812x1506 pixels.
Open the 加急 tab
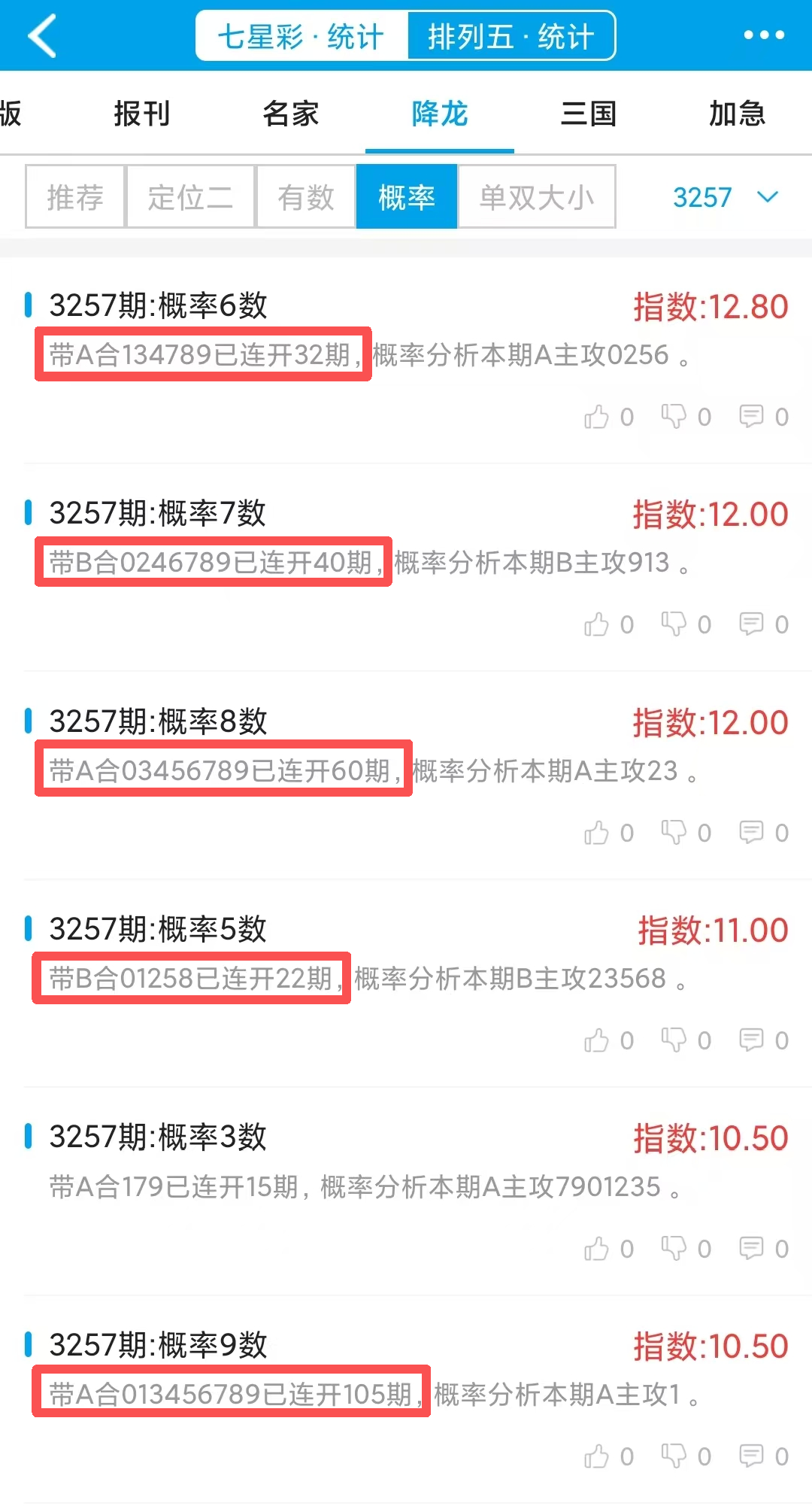(x=737, y=114)
